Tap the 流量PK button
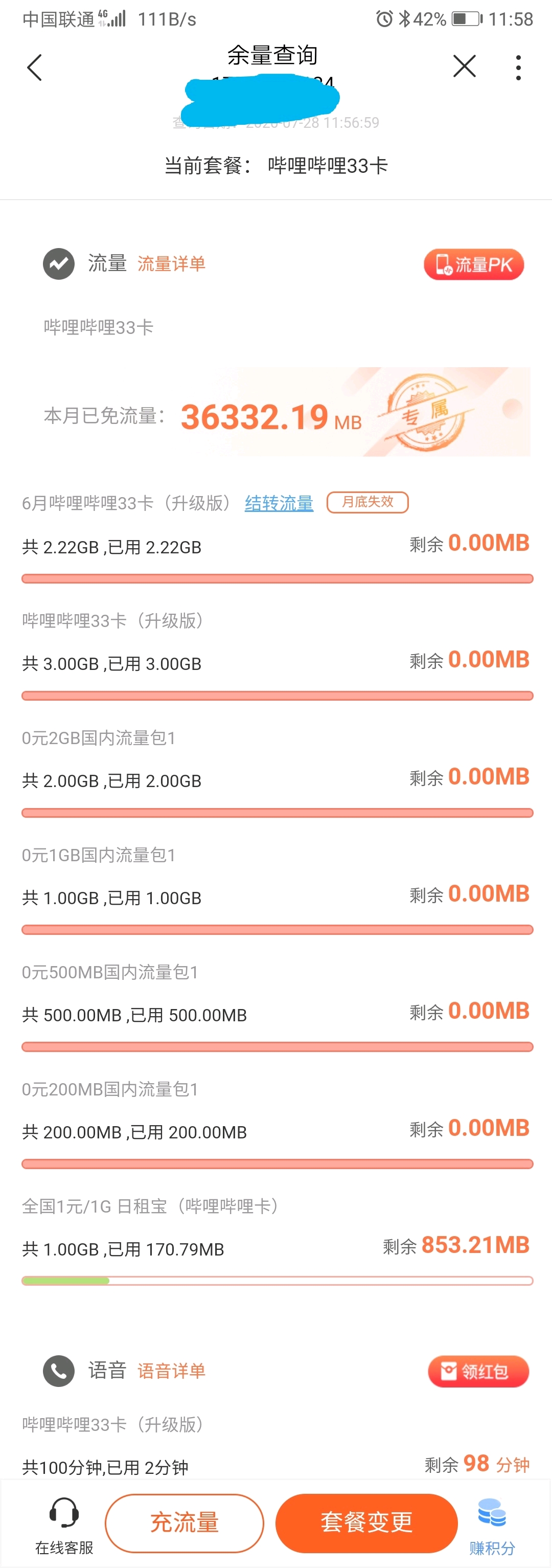 point(473,265)
